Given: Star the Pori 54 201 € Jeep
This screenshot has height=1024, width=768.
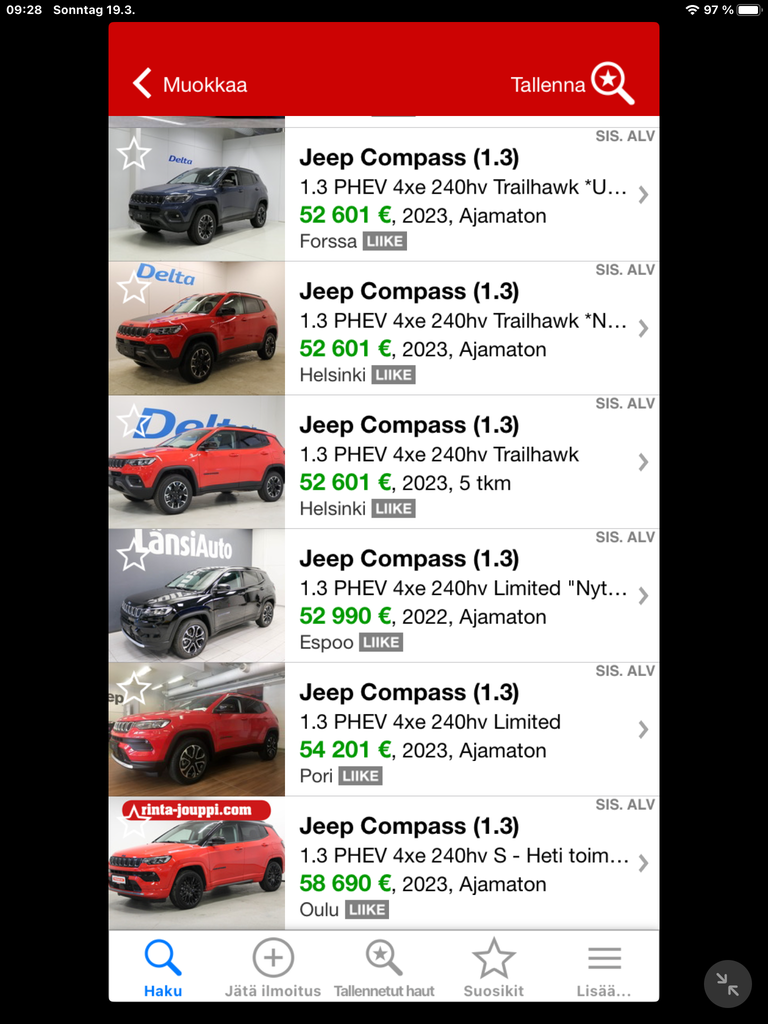Looking at the screenshot, I should 134,688.
